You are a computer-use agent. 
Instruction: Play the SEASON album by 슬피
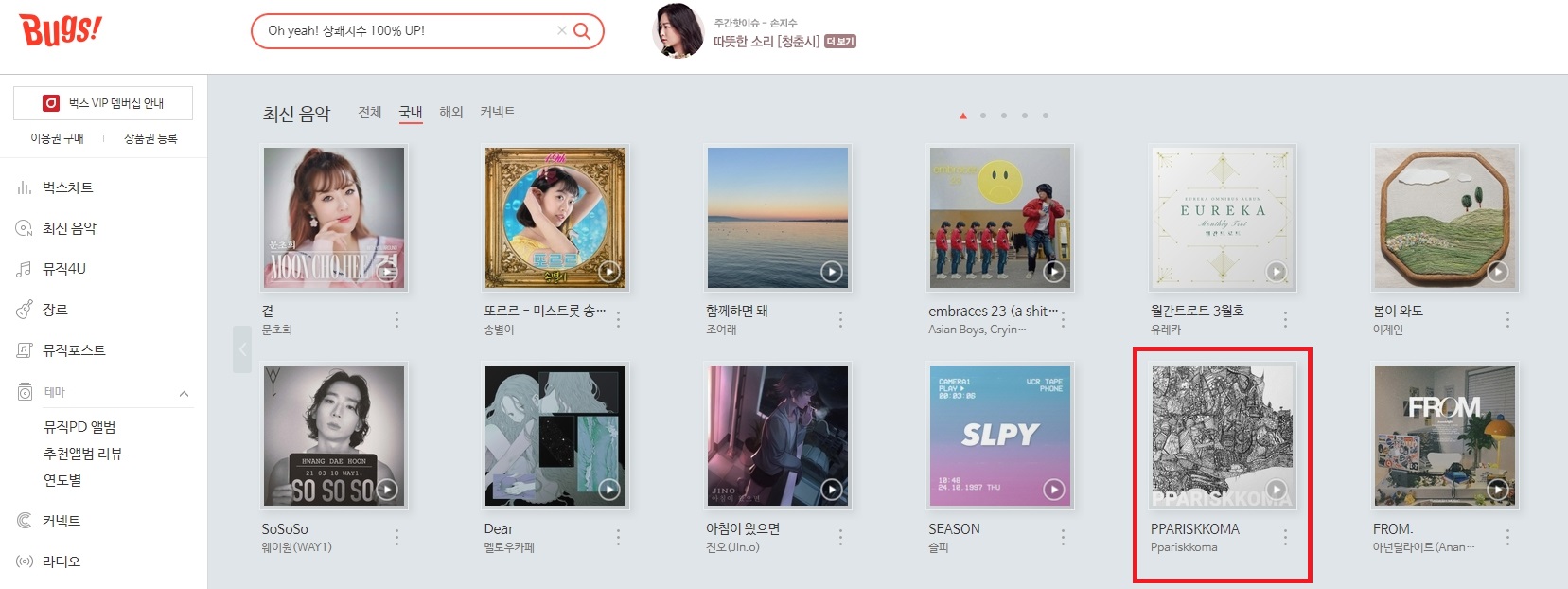tap(1053, 490)
